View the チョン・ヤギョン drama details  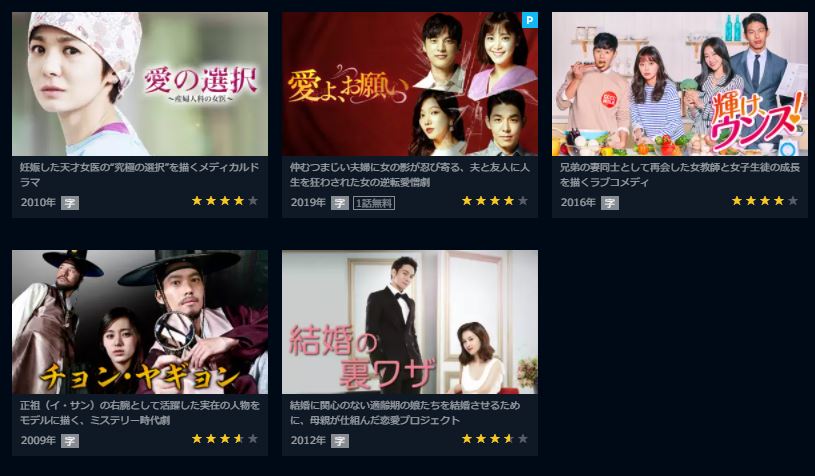(139, 322)
